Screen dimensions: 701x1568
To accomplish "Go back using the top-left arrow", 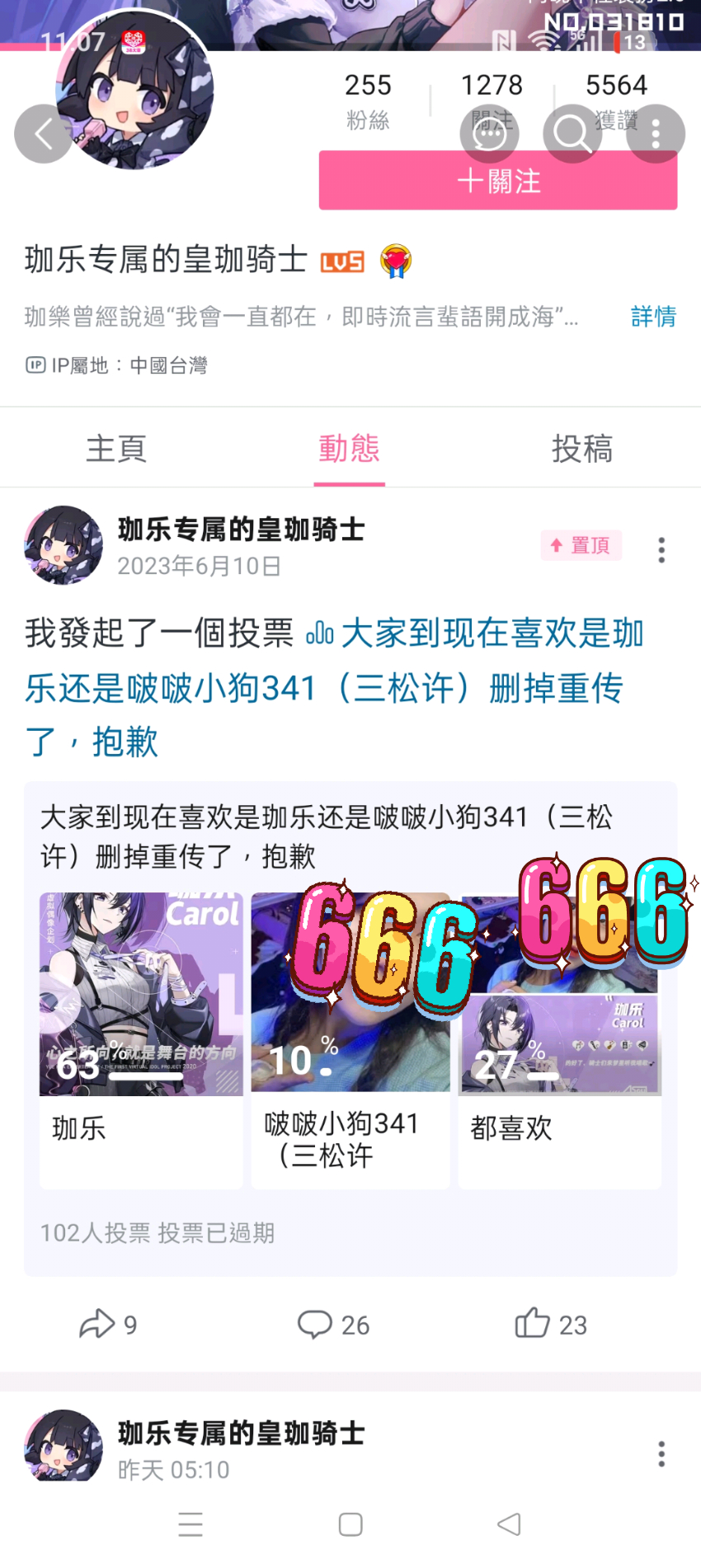I will [x=43, y=134].
